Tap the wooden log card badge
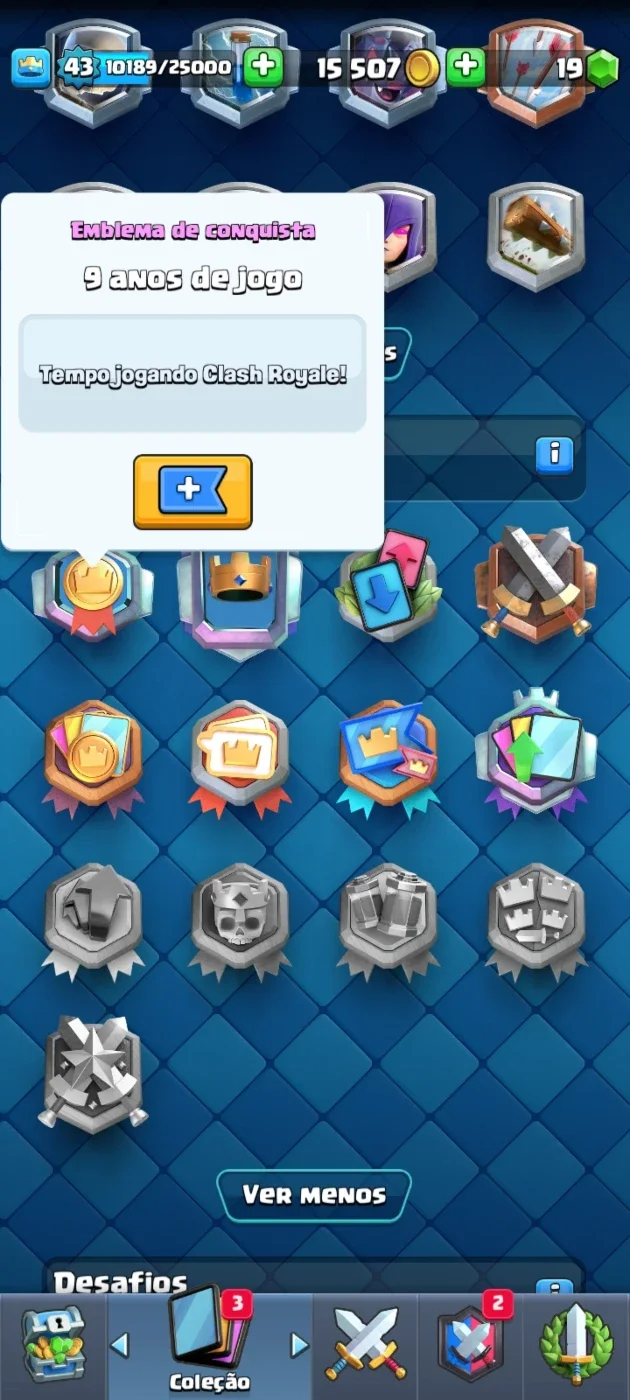Image resolution: width=630 pixels, height=1400 pixels. tap(536, 236)
